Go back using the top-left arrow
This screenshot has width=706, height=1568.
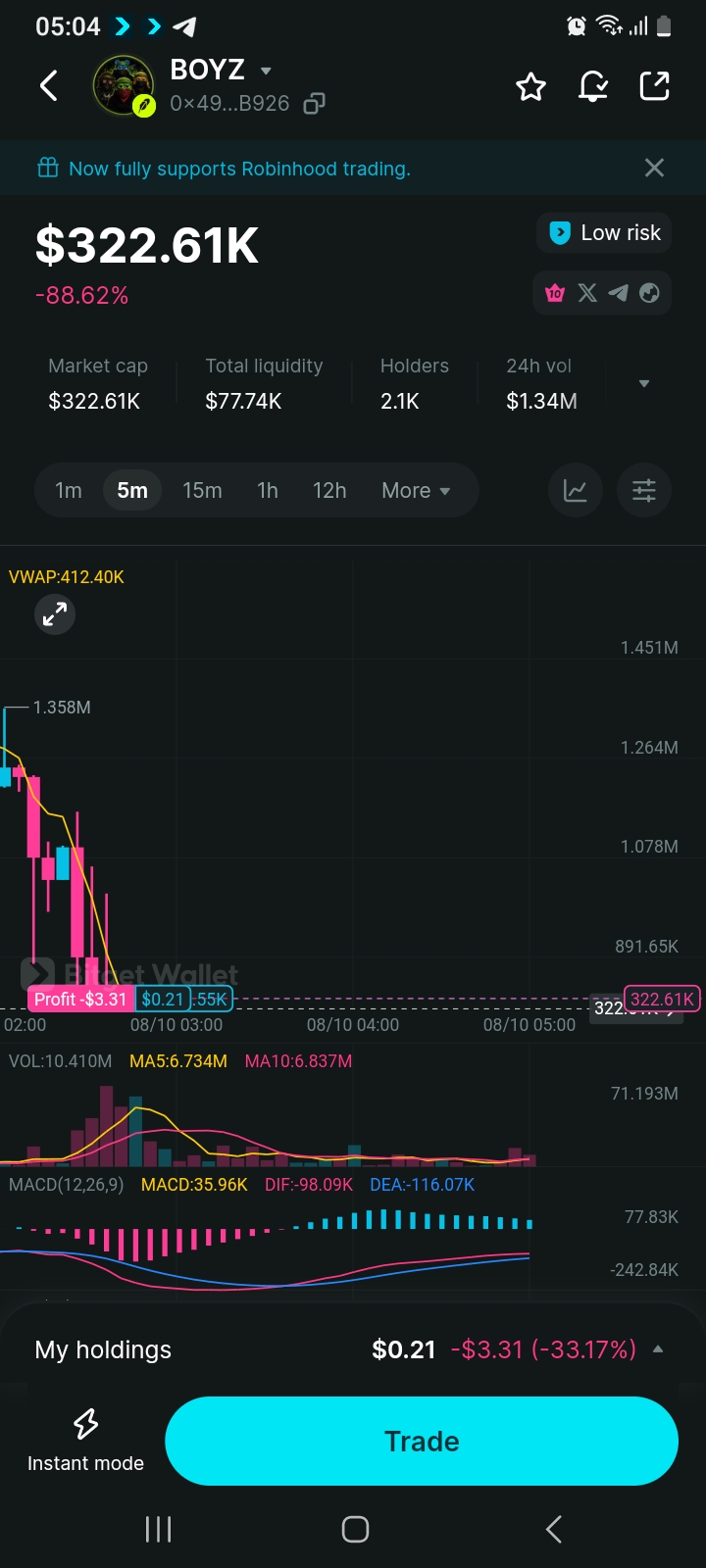click(x=49, y=86)
